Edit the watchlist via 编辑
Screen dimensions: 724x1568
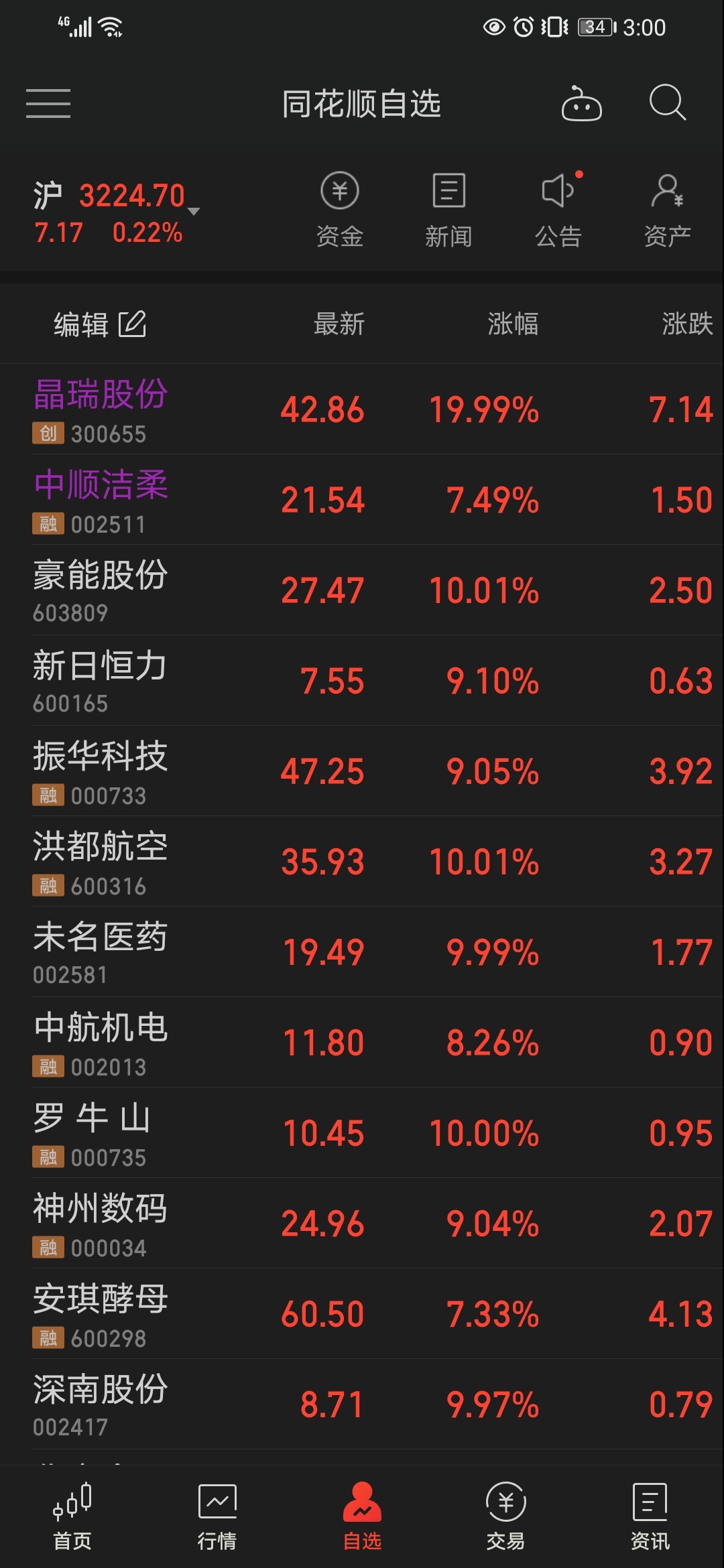[x=100, y=324]
